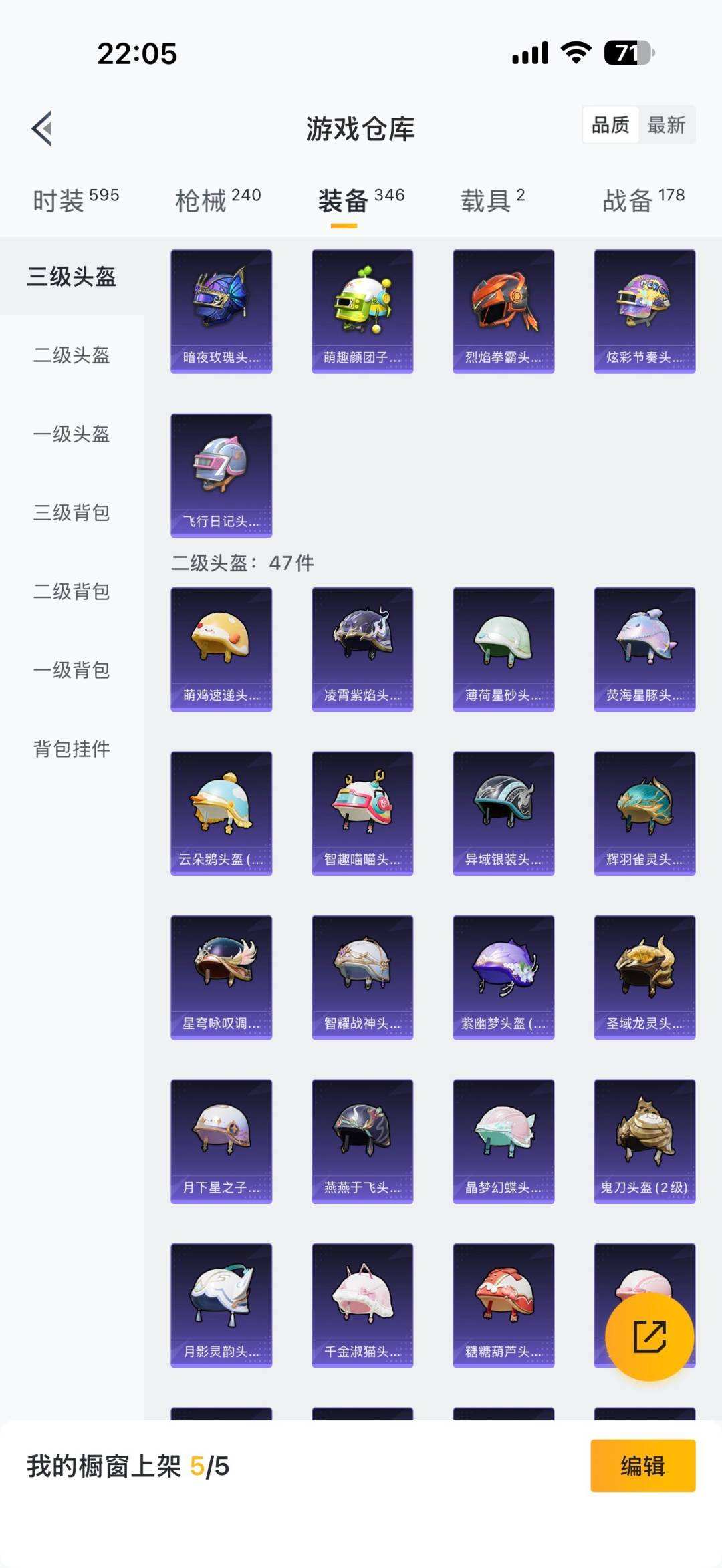Tap the 编辑 button
The height and width of the screenshot is (1568, 722).
click(642, 1466)
